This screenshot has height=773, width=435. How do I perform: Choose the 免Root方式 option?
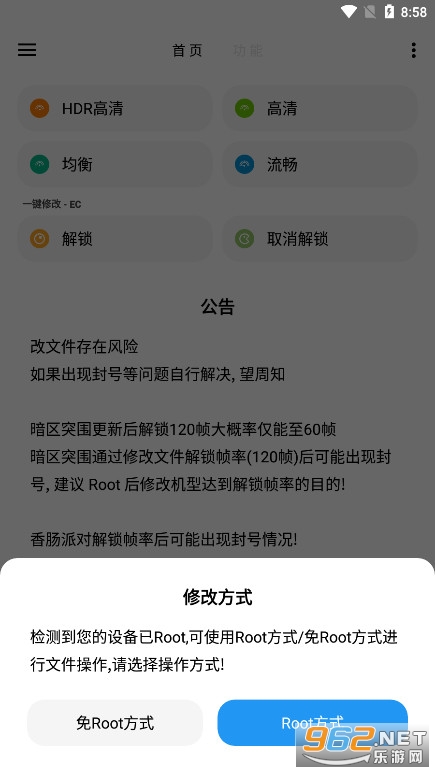(x=115, y=723)
